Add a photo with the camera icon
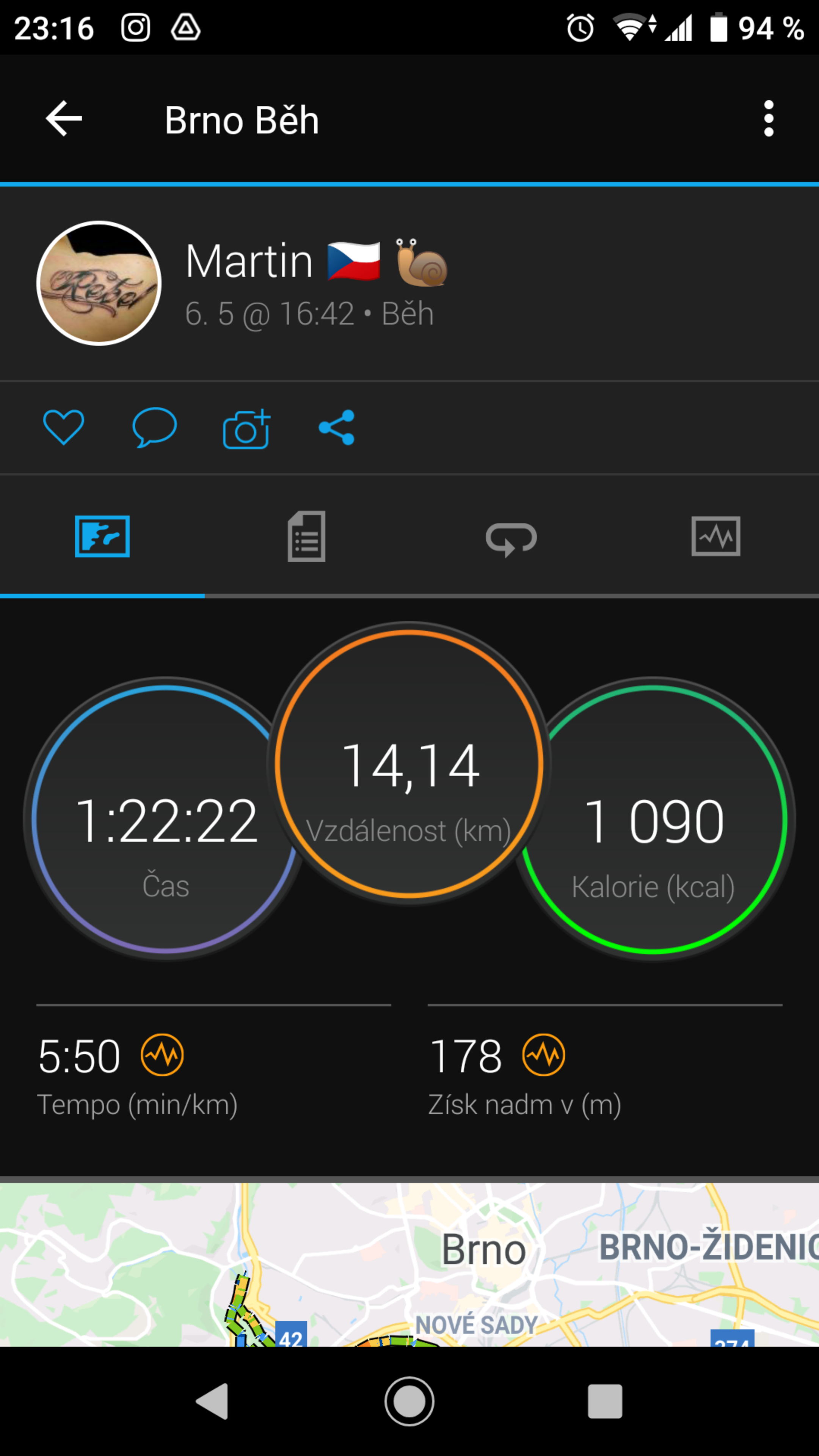819x1456 pixels. (x=246, y=428)
